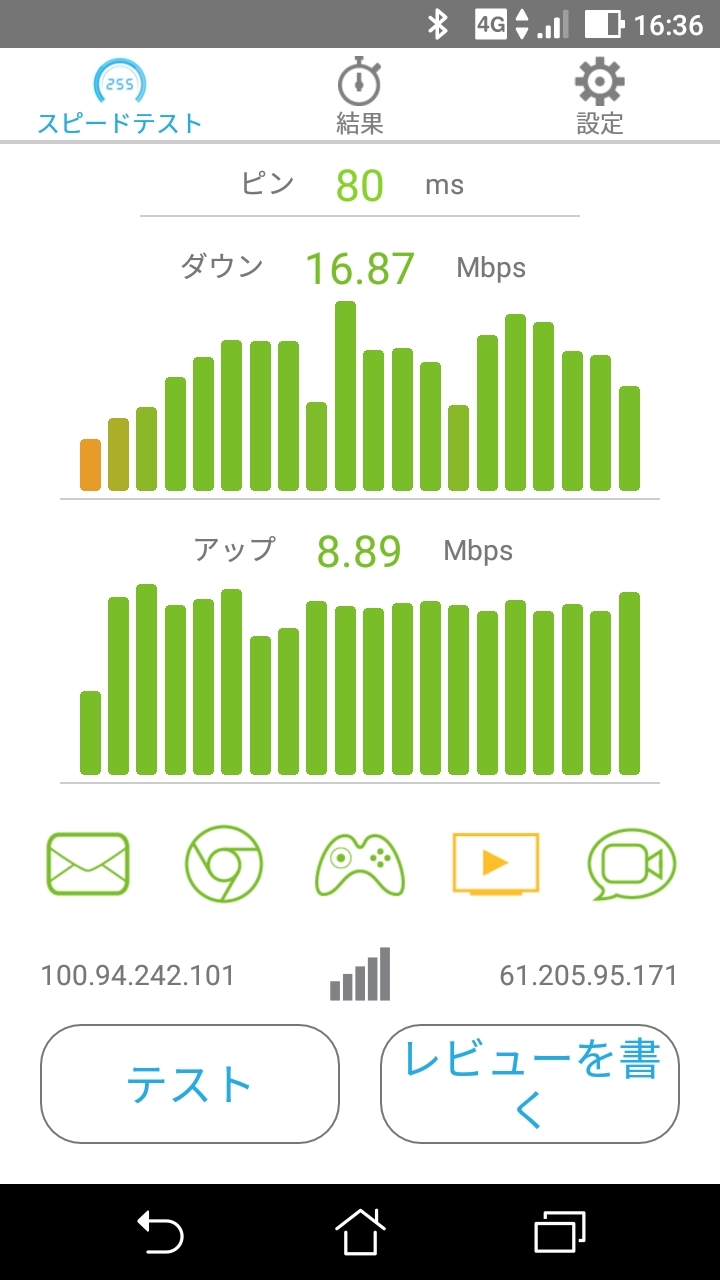Tap the web browsing icon
The image size is (720, 1280).
(224, 863)
